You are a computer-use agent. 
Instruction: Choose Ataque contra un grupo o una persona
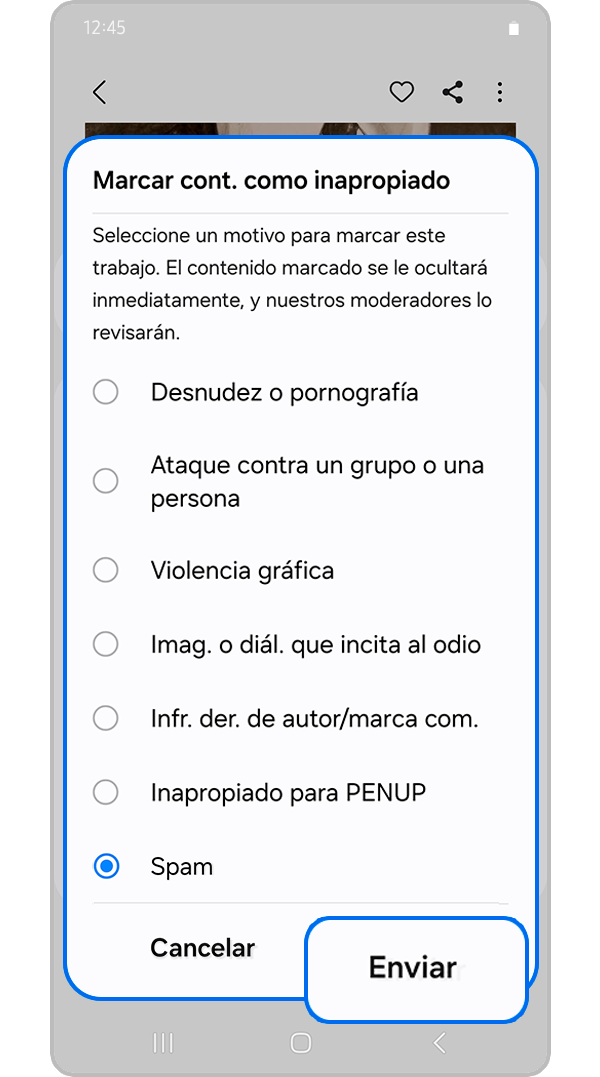[x=106, y=481]
